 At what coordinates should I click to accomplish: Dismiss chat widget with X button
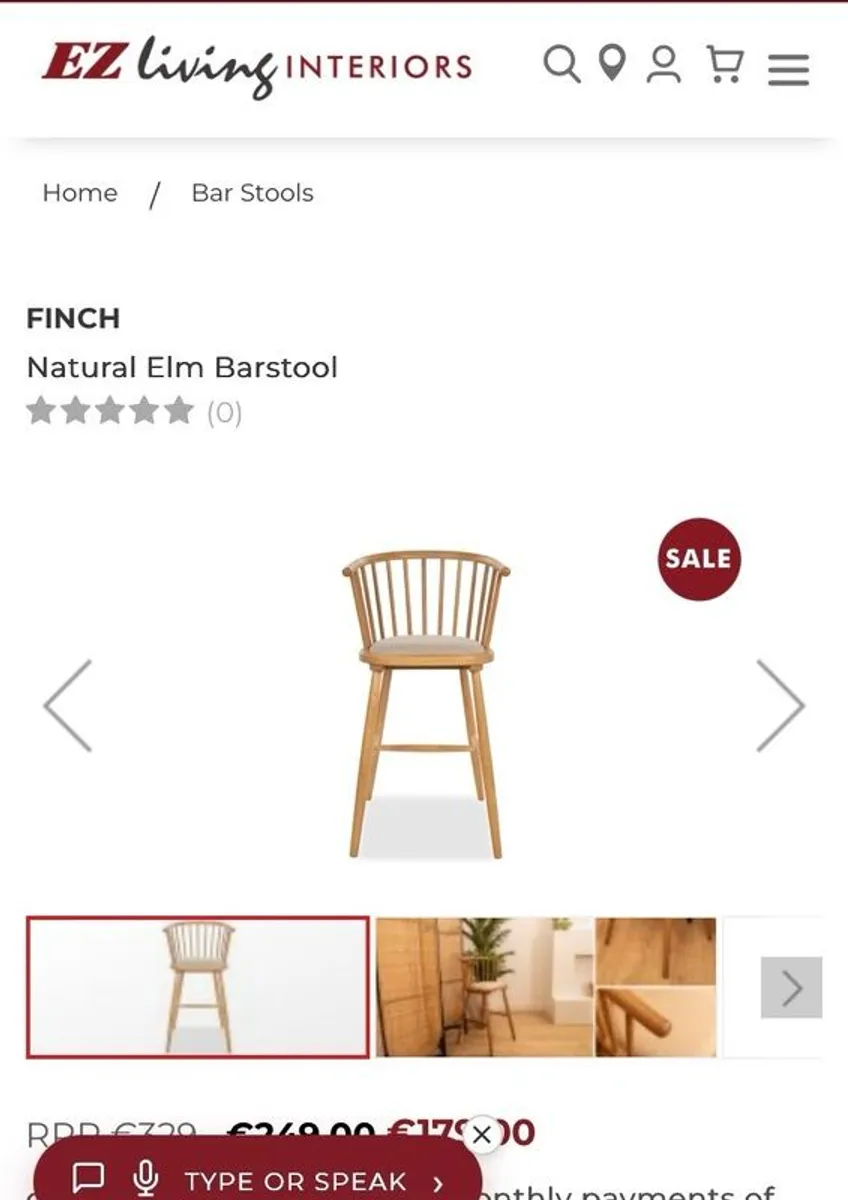point(482,1133)
